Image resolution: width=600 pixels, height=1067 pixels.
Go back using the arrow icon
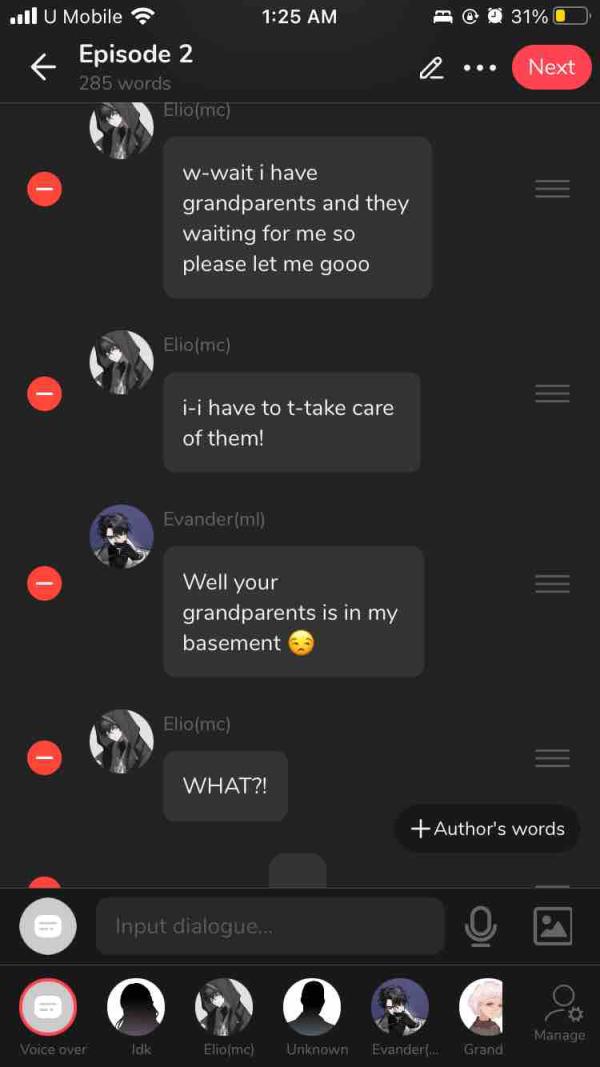pos(43,67)
